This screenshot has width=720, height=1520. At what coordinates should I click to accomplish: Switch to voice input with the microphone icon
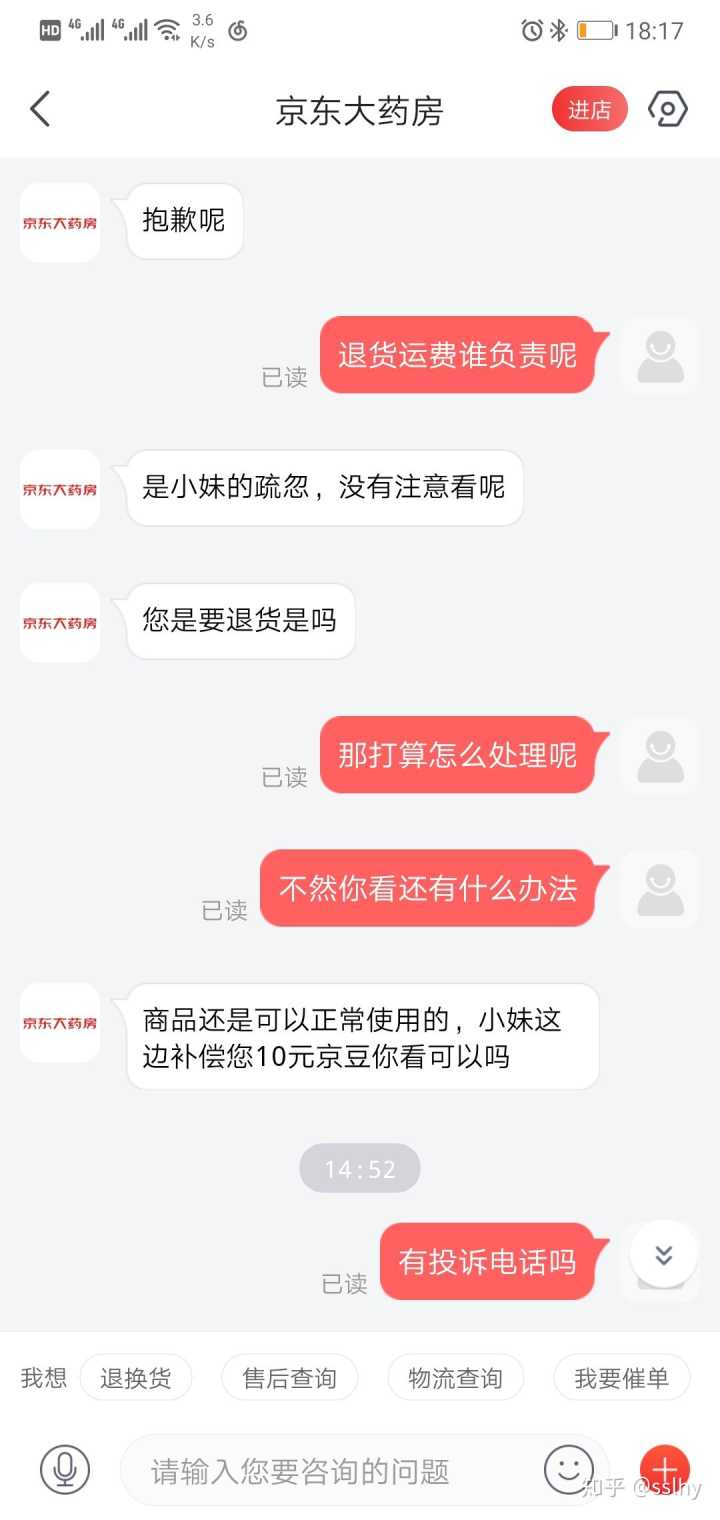(65, 1469)
